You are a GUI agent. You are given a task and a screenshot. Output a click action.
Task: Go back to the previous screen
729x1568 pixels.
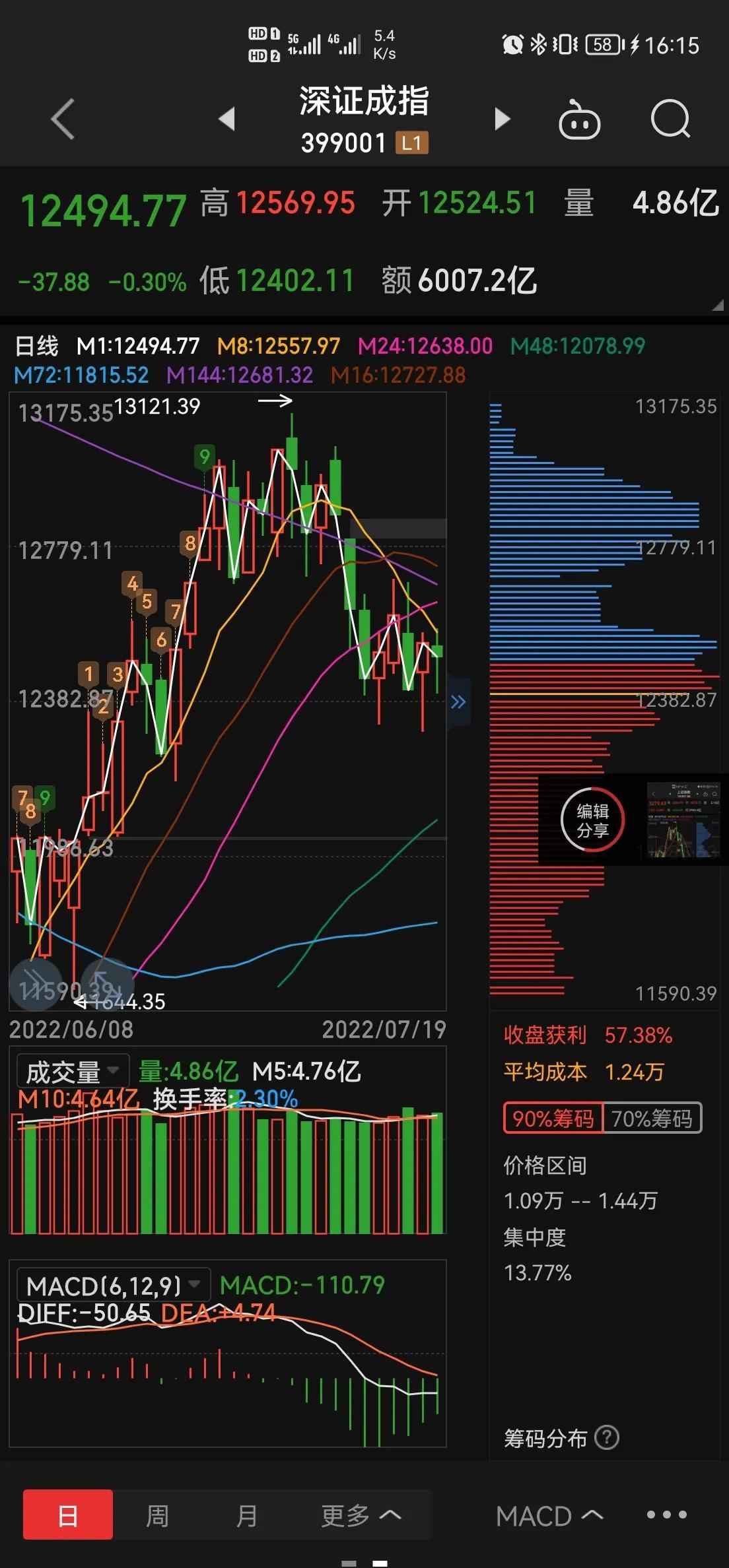tap(63, 119)
